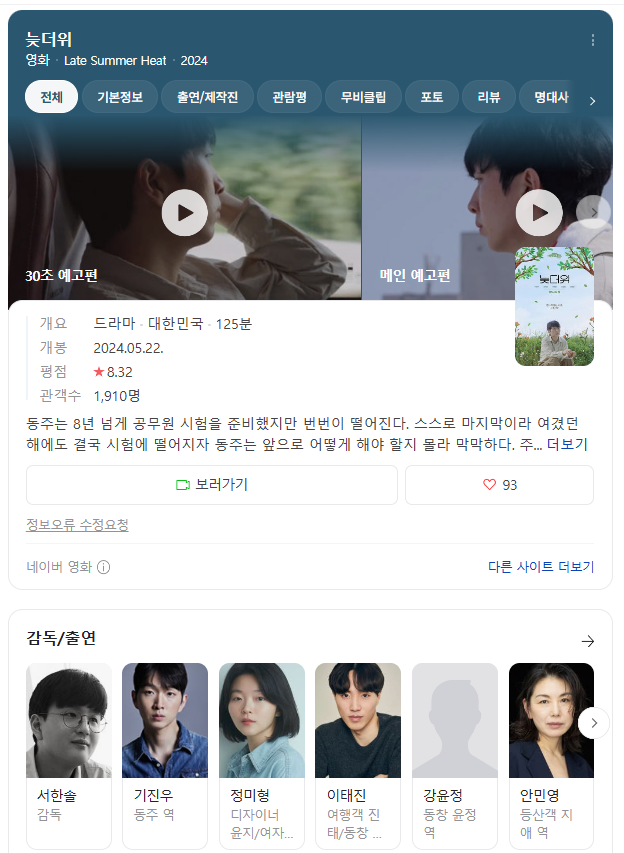The height and width of the screenshot is (854, 624).
Task: Like the movie with the heart button
Action: [499, 484]
